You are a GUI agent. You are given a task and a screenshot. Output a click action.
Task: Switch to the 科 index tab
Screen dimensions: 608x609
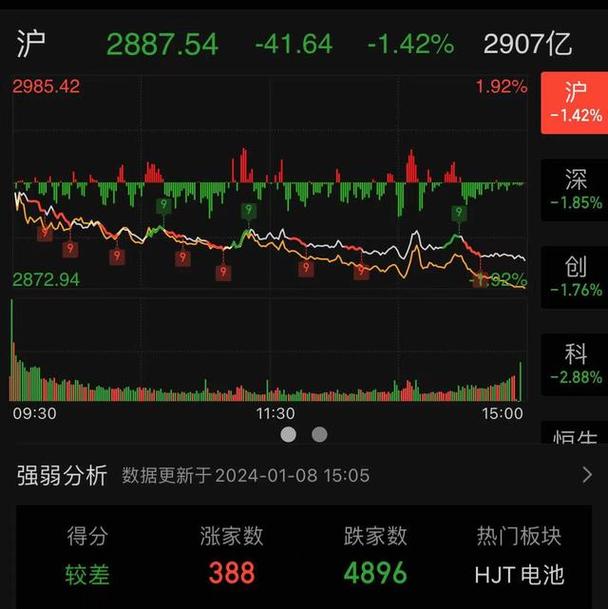tap(575, 364)
